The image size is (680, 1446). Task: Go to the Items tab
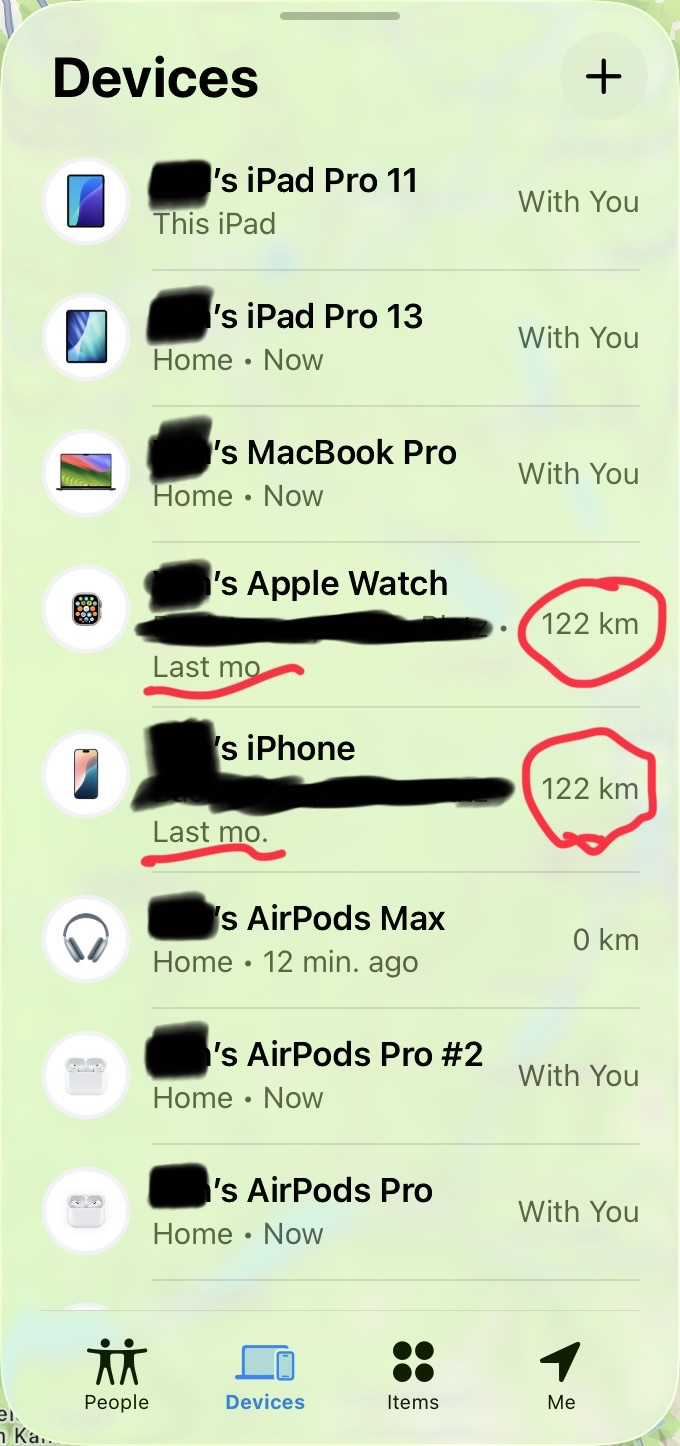413,1376
